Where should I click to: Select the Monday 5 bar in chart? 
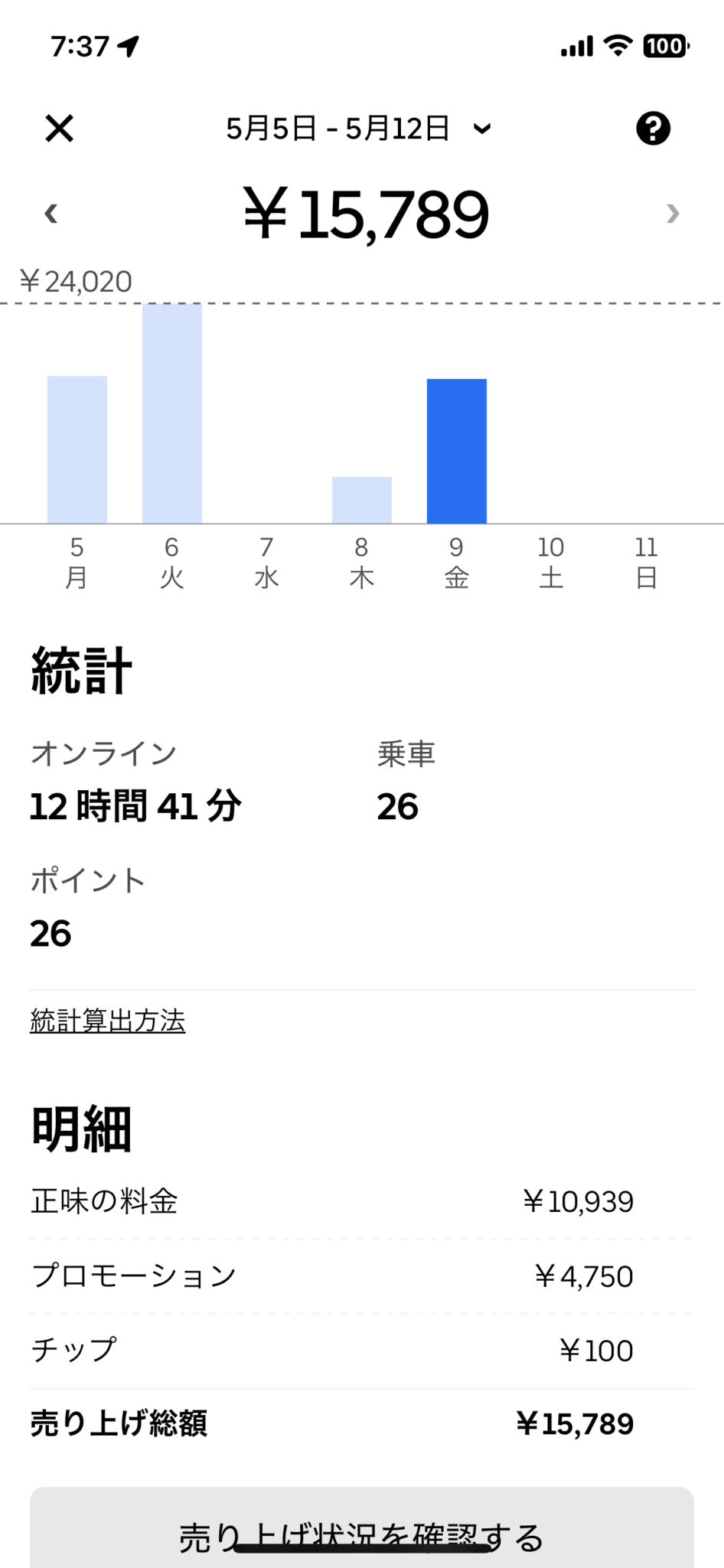77,449
